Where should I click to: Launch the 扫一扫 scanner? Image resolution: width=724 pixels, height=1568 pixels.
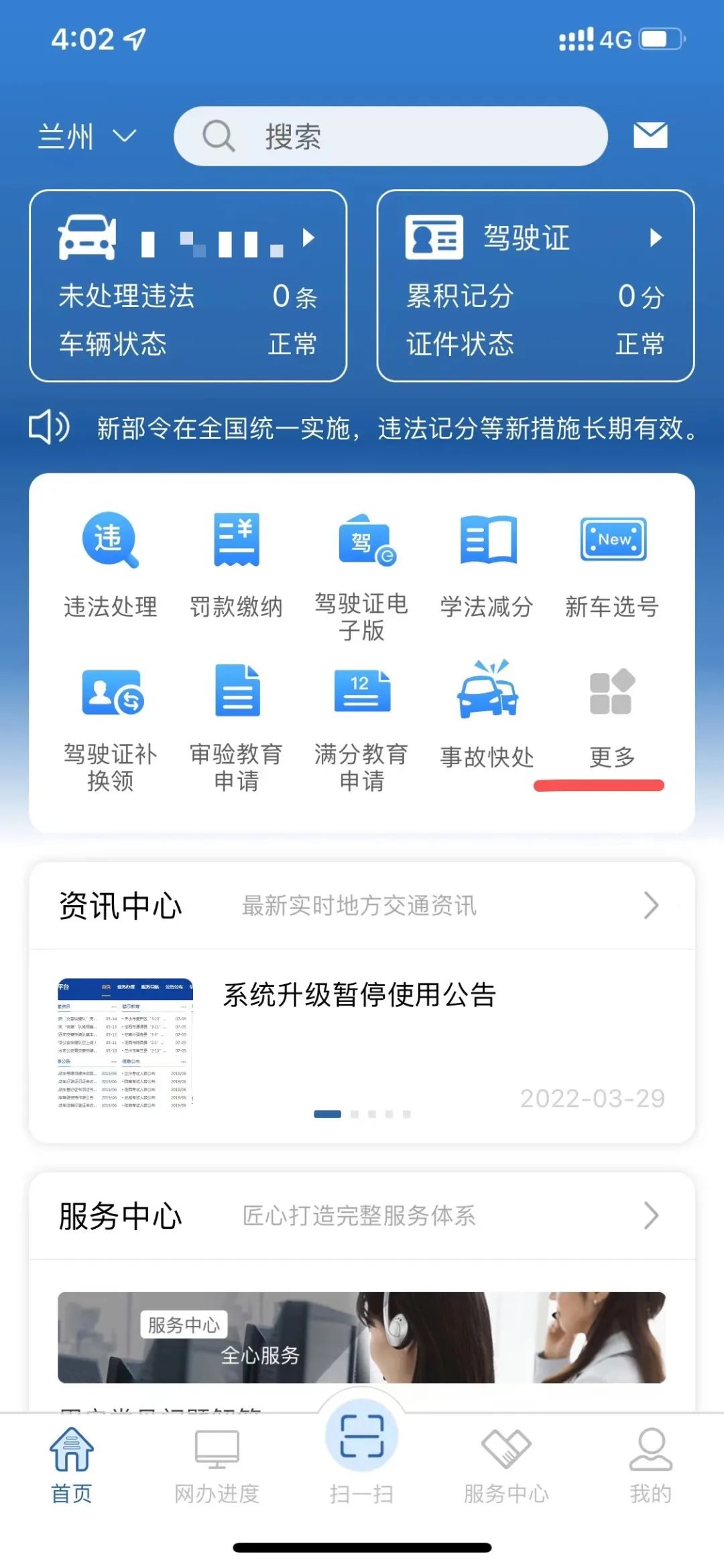click(362, 1449)
